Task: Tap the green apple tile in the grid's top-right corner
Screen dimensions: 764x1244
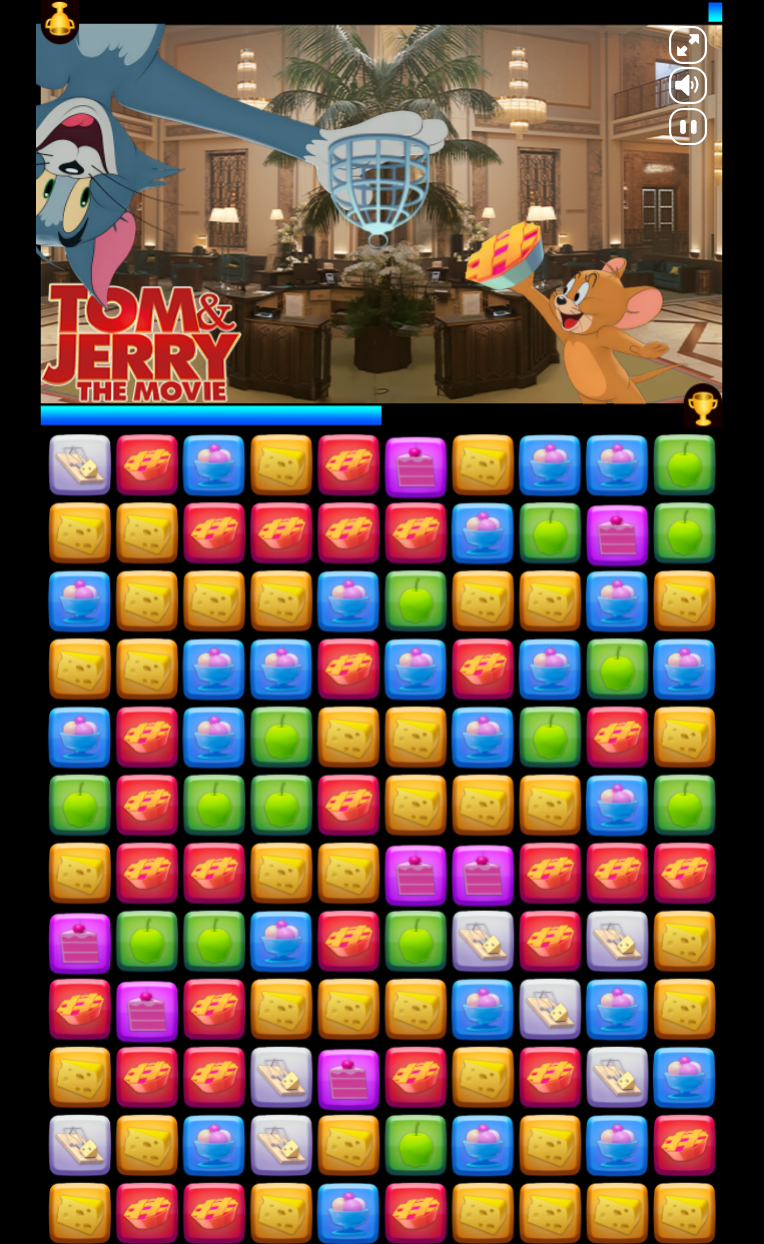Action: (x=685, y=465)
